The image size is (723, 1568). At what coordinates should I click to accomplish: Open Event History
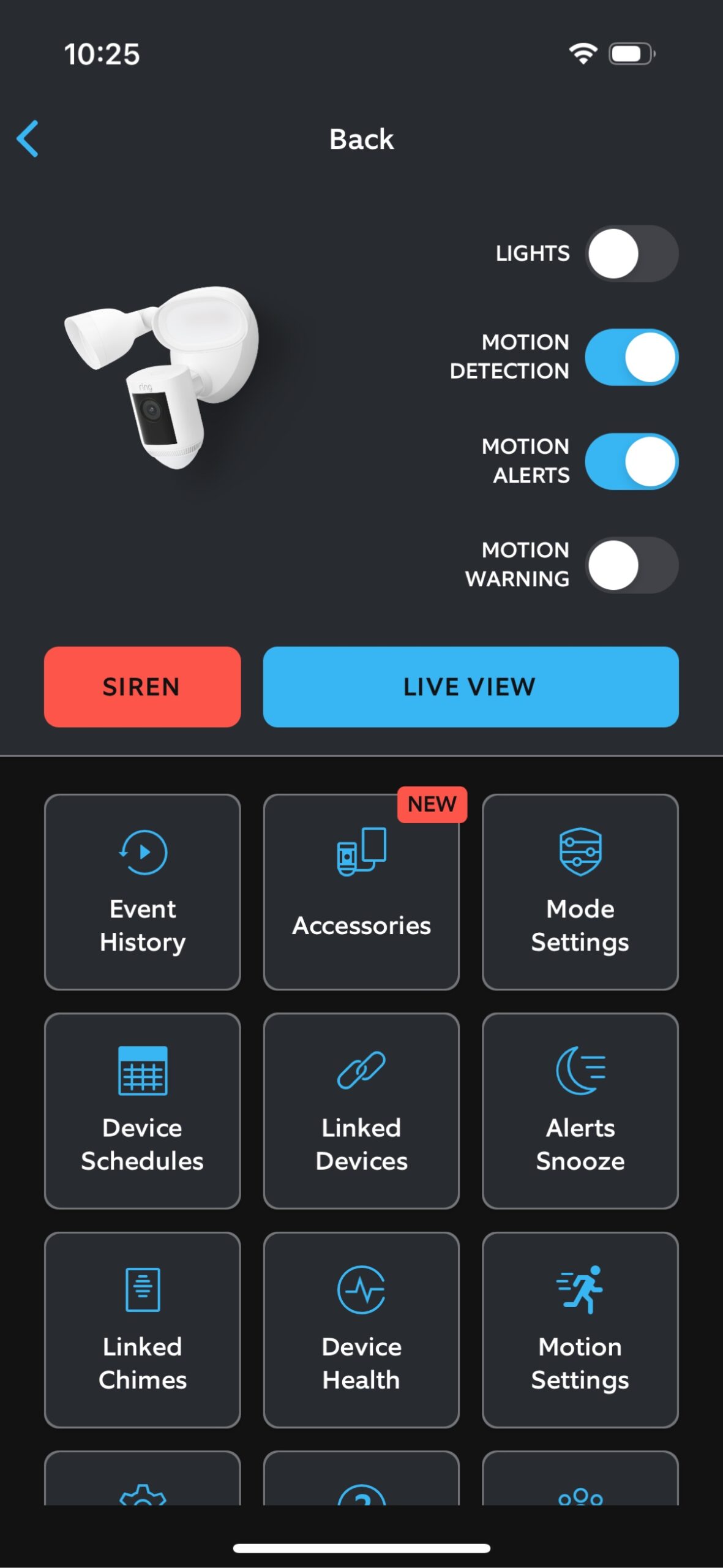[142, 892]
